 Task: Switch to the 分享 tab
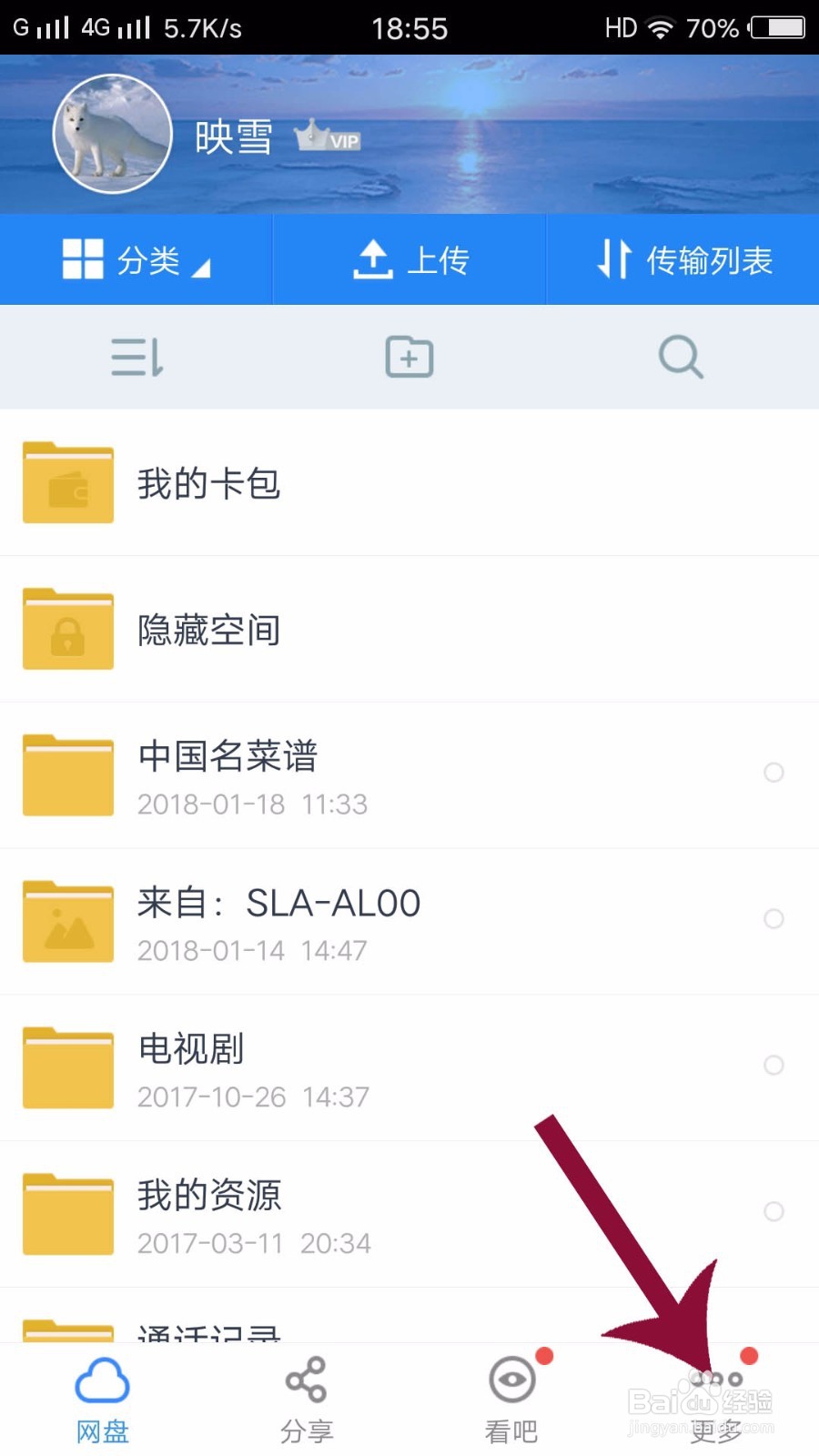pyautogui.click(x=307, y=1401)
